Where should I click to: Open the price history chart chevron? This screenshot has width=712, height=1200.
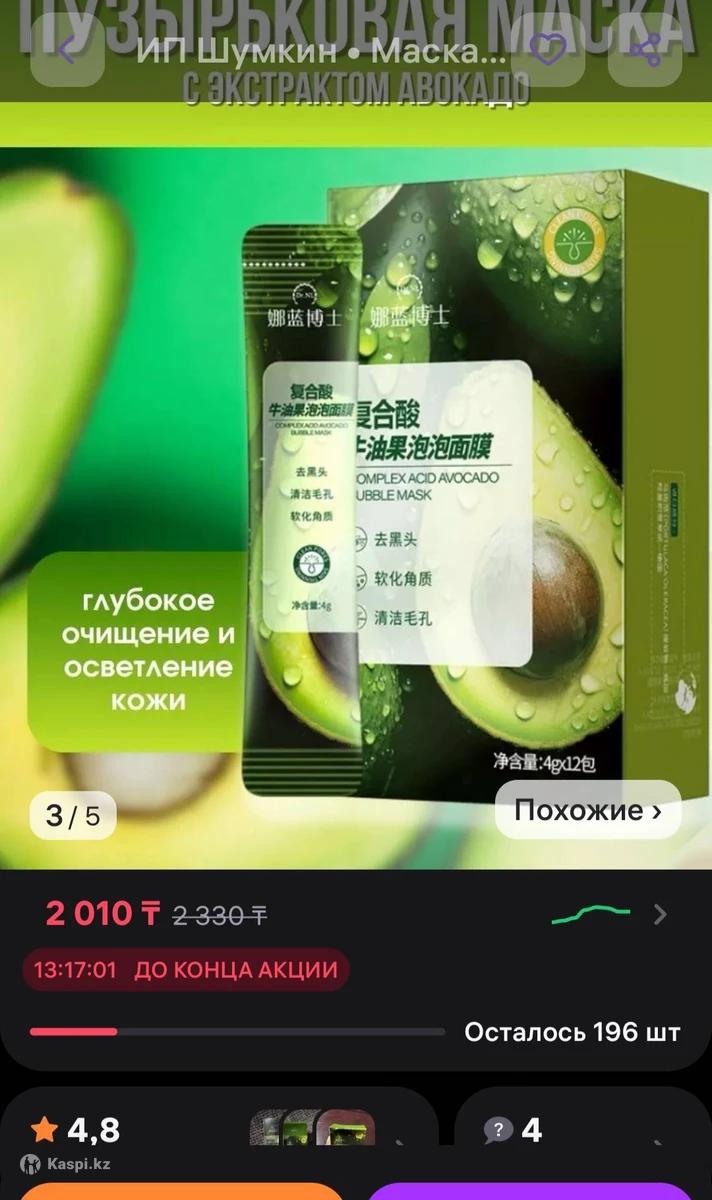pos(660,914)
